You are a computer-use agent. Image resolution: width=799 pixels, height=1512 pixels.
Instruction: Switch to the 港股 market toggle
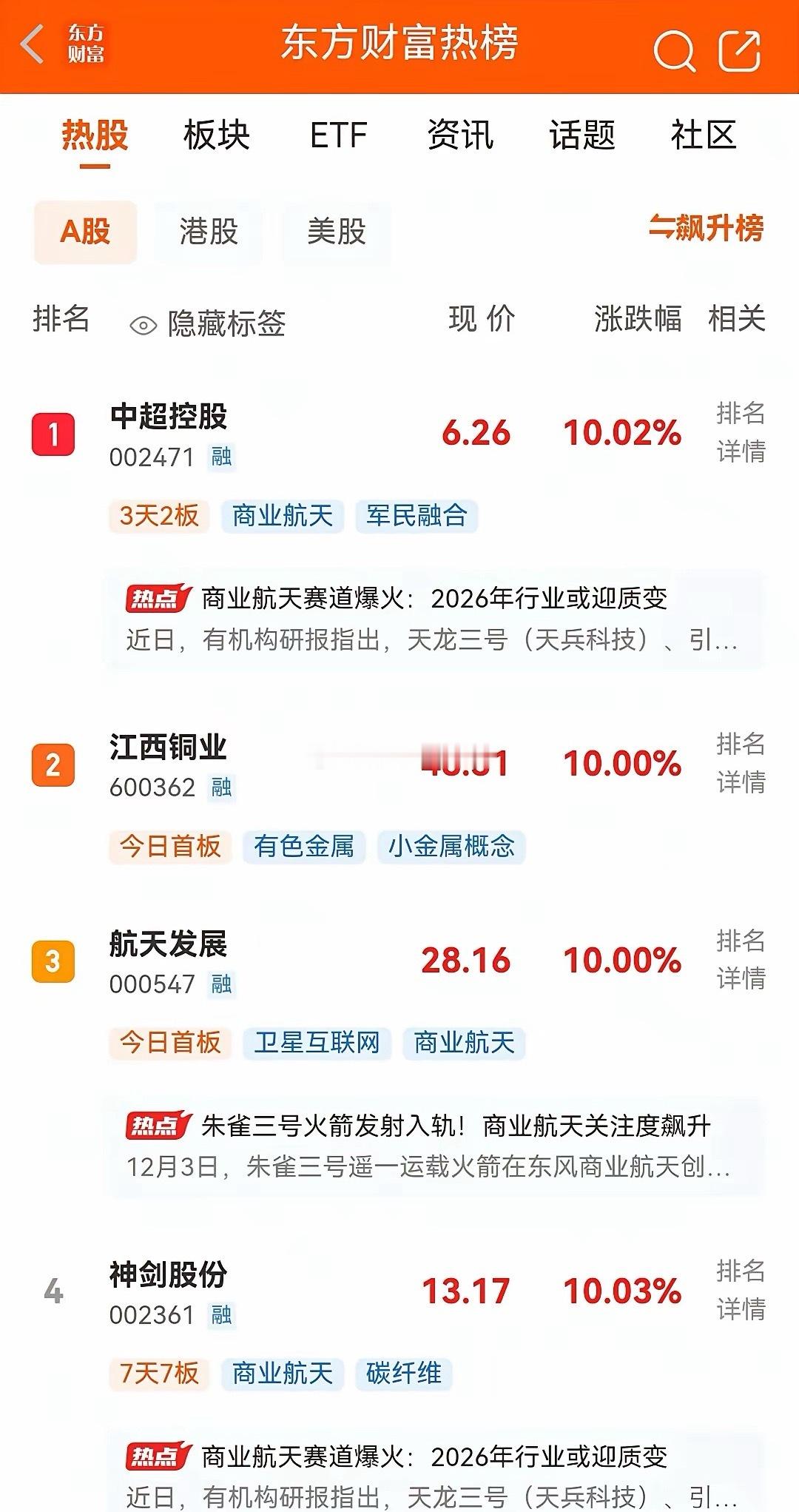click(208, 233)
